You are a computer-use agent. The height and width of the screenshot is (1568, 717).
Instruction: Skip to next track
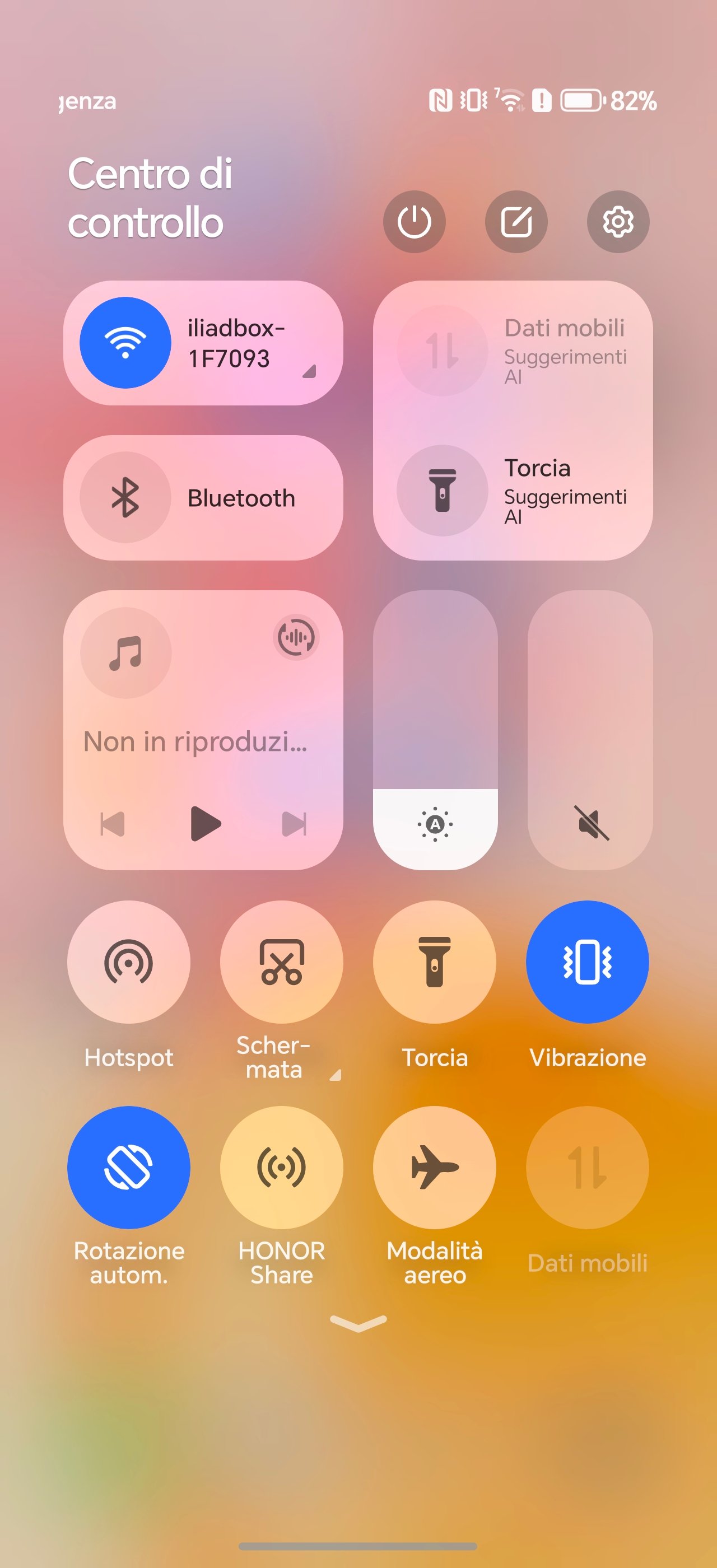click(295, 824)
